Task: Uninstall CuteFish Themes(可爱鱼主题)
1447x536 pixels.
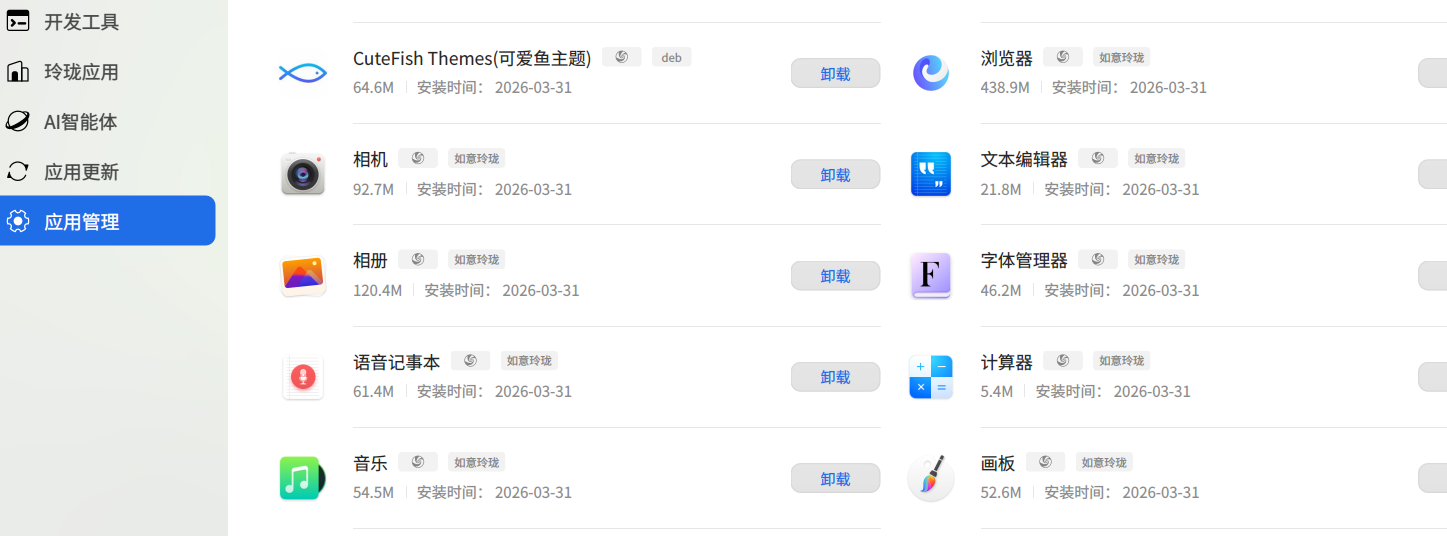Action: (835, 73)
